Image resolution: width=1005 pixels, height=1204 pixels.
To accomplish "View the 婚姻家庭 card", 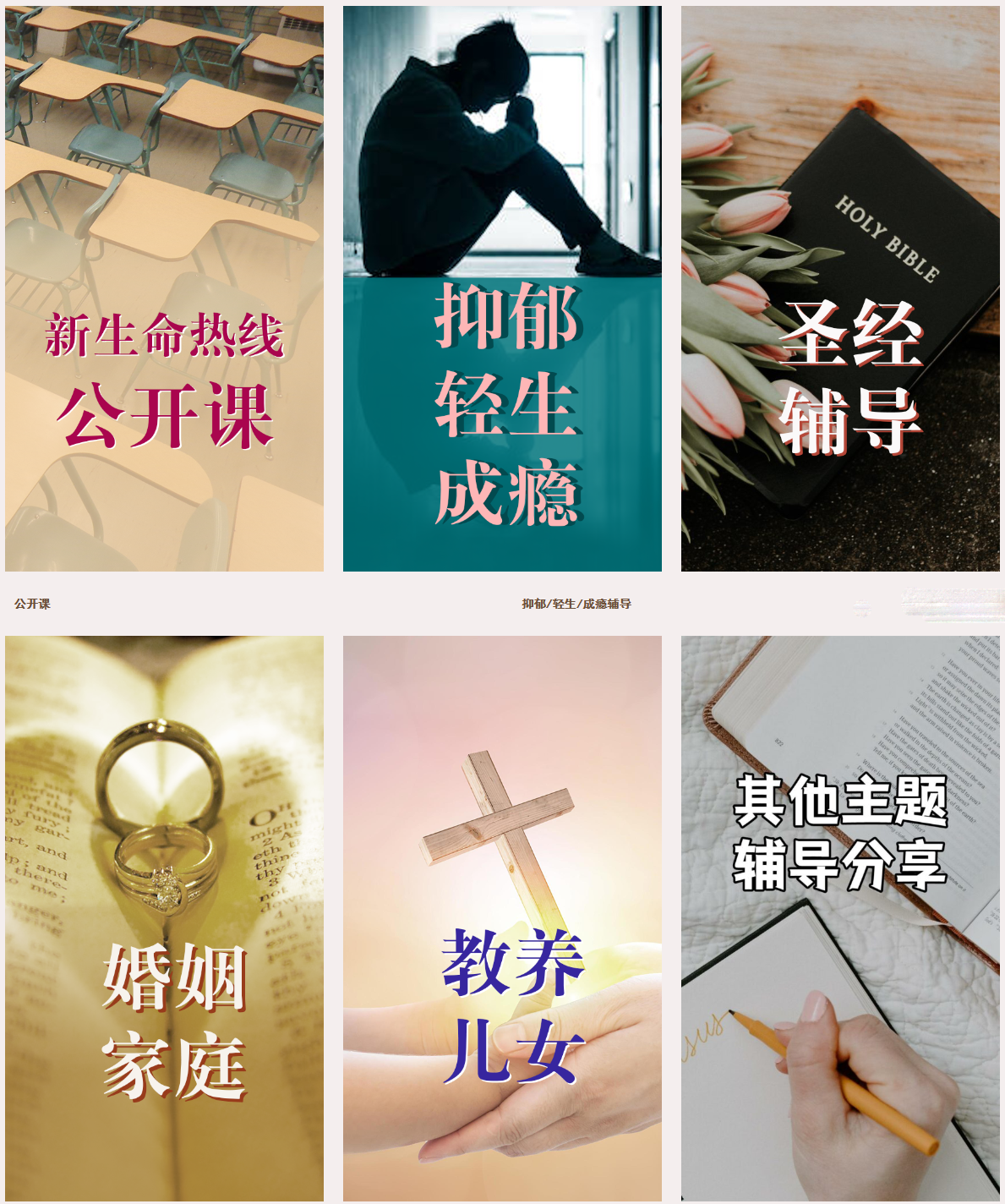I will pos(164,918).
